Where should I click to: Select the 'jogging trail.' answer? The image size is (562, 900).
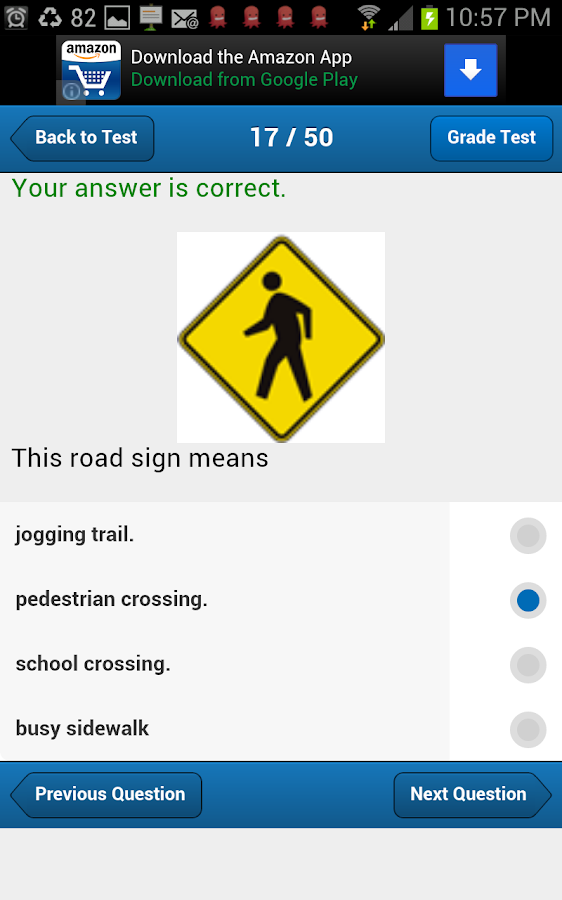281,535
